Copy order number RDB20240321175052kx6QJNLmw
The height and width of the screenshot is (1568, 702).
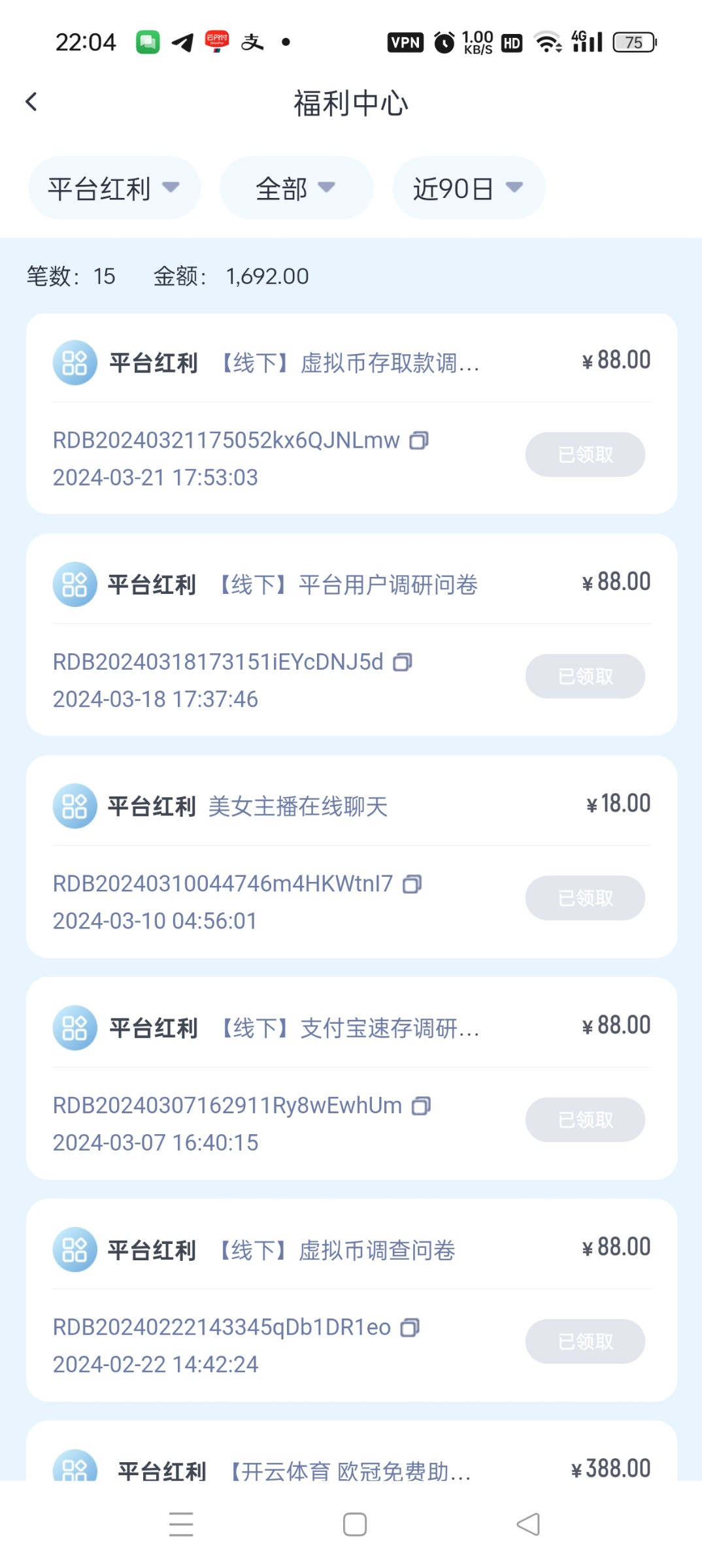pyautogui.click(x=419, y=441)
